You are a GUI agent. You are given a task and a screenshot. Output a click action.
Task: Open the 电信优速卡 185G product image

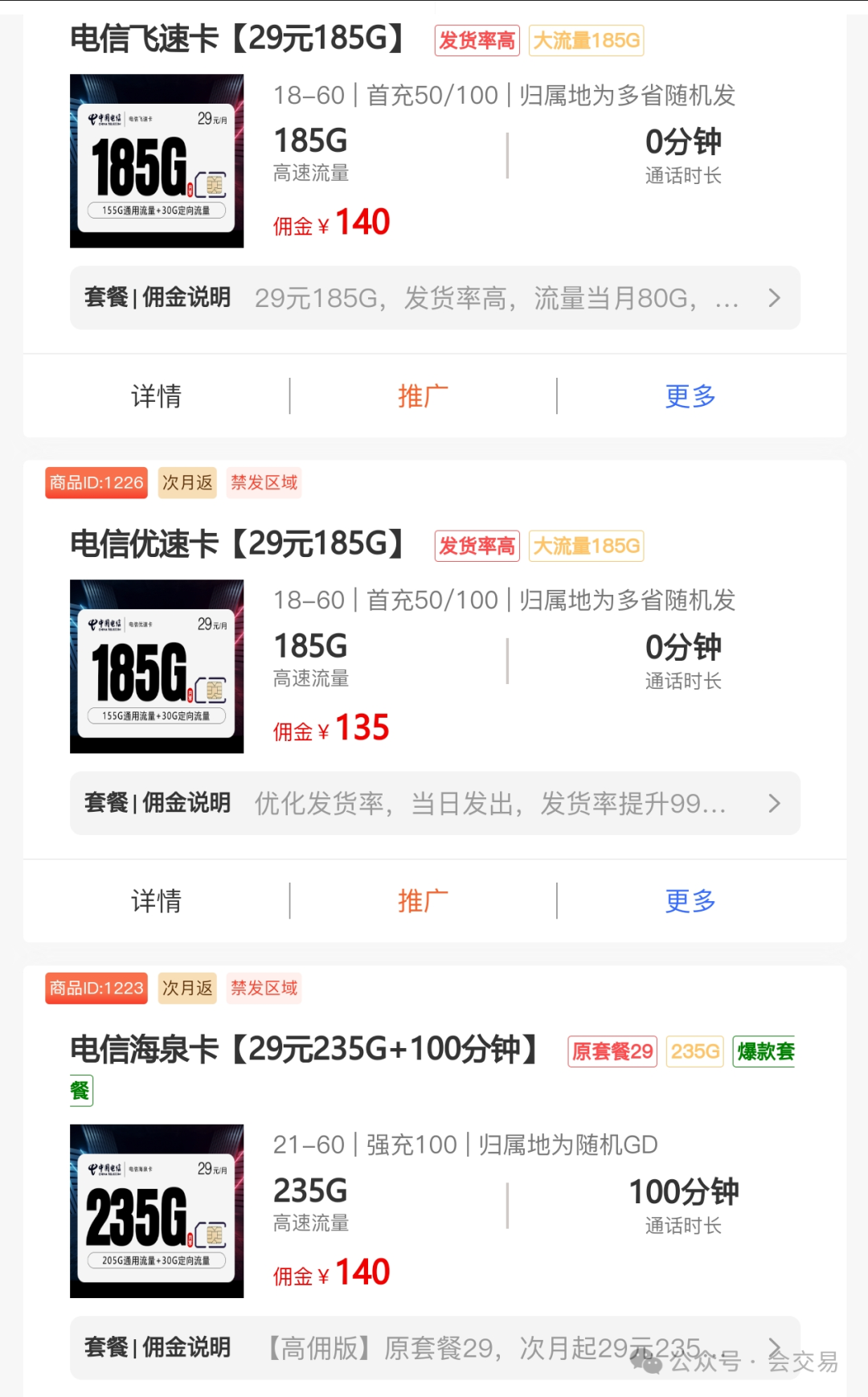(157, 666)
